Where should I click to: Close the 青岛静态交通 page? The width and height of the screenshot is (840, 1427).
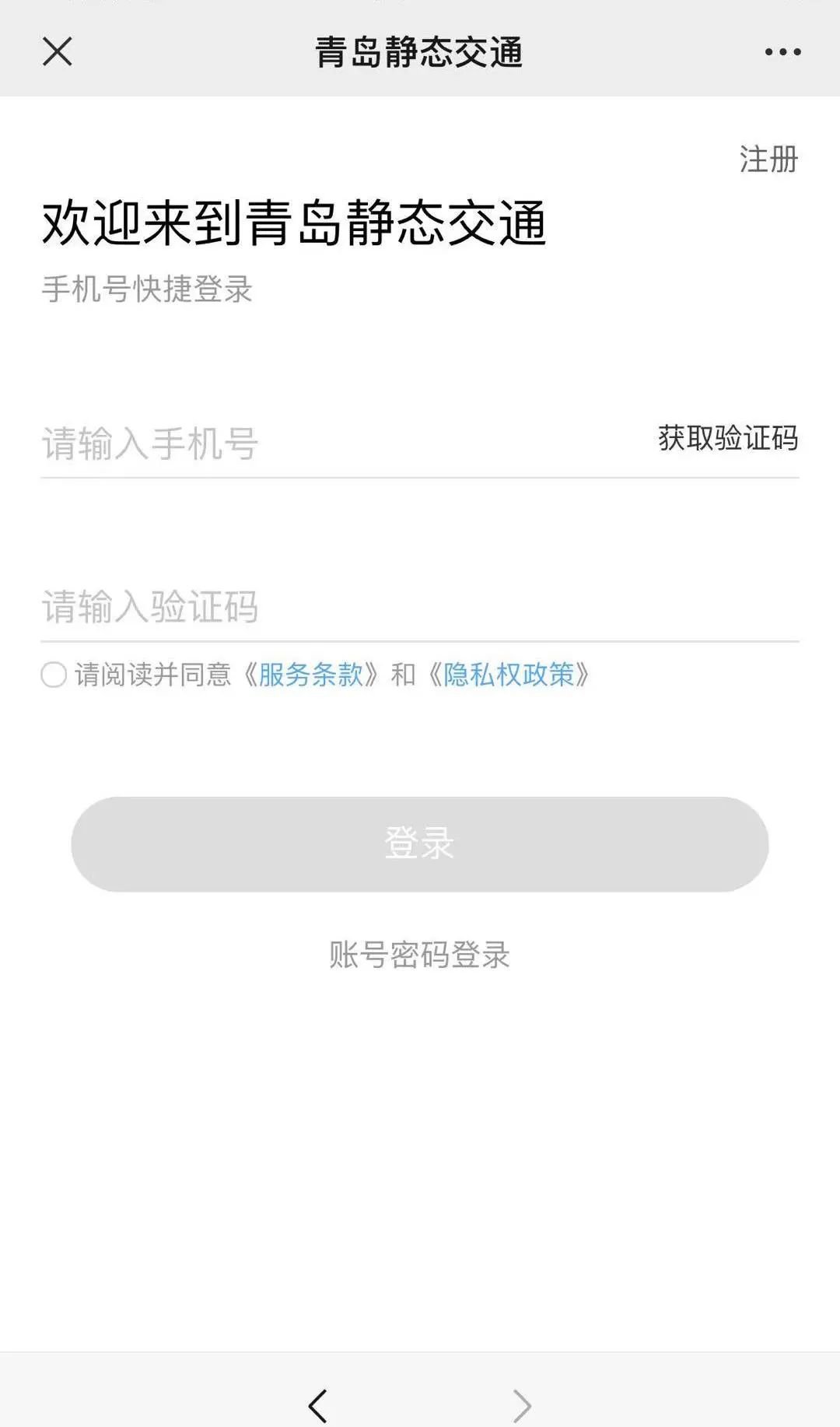click(57, 52)
